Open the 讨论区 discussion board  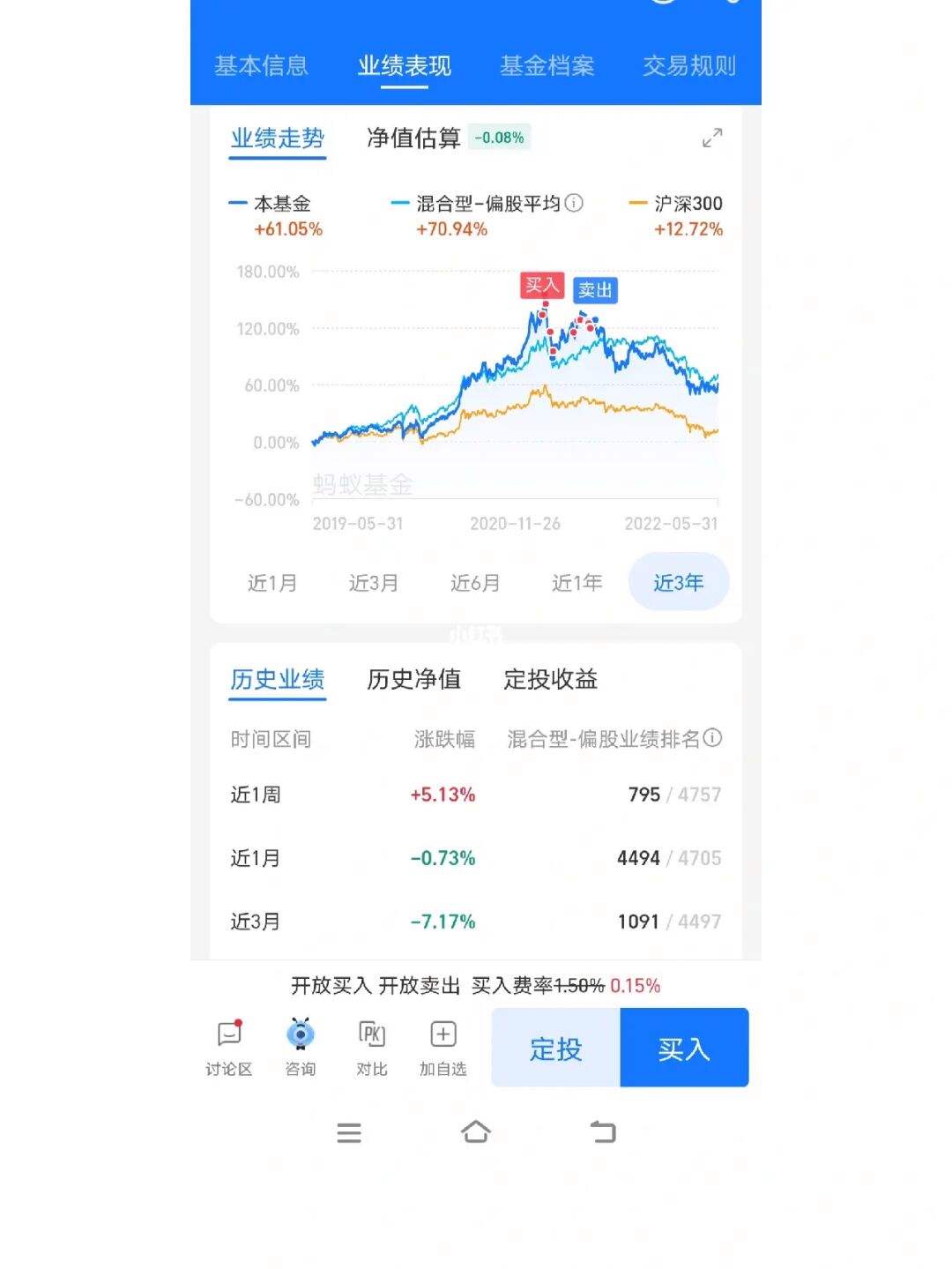point(229,1048)
